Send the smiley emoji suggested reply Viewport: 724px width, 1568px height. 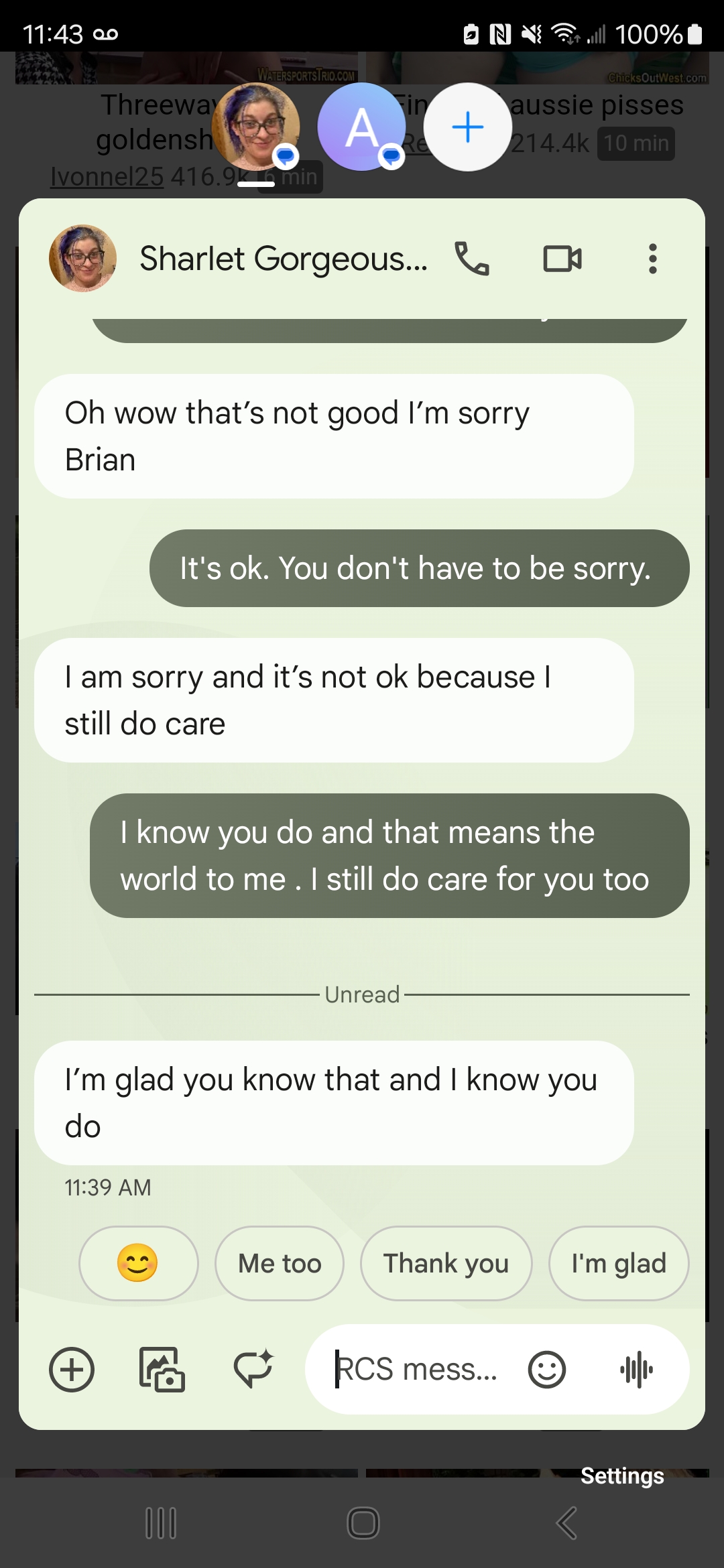[x=138, y=1263]
